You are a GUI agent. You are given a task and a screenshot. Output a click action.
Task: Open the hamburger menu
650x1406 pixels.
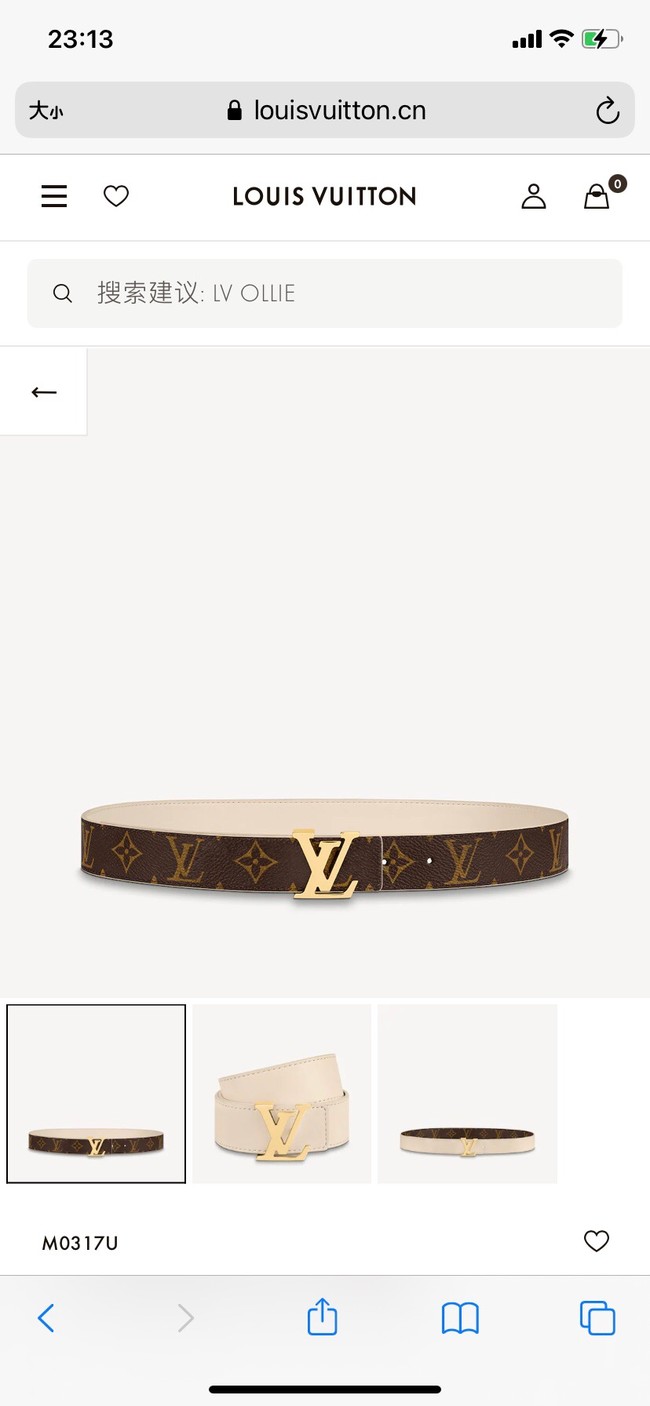click(54, 196)
